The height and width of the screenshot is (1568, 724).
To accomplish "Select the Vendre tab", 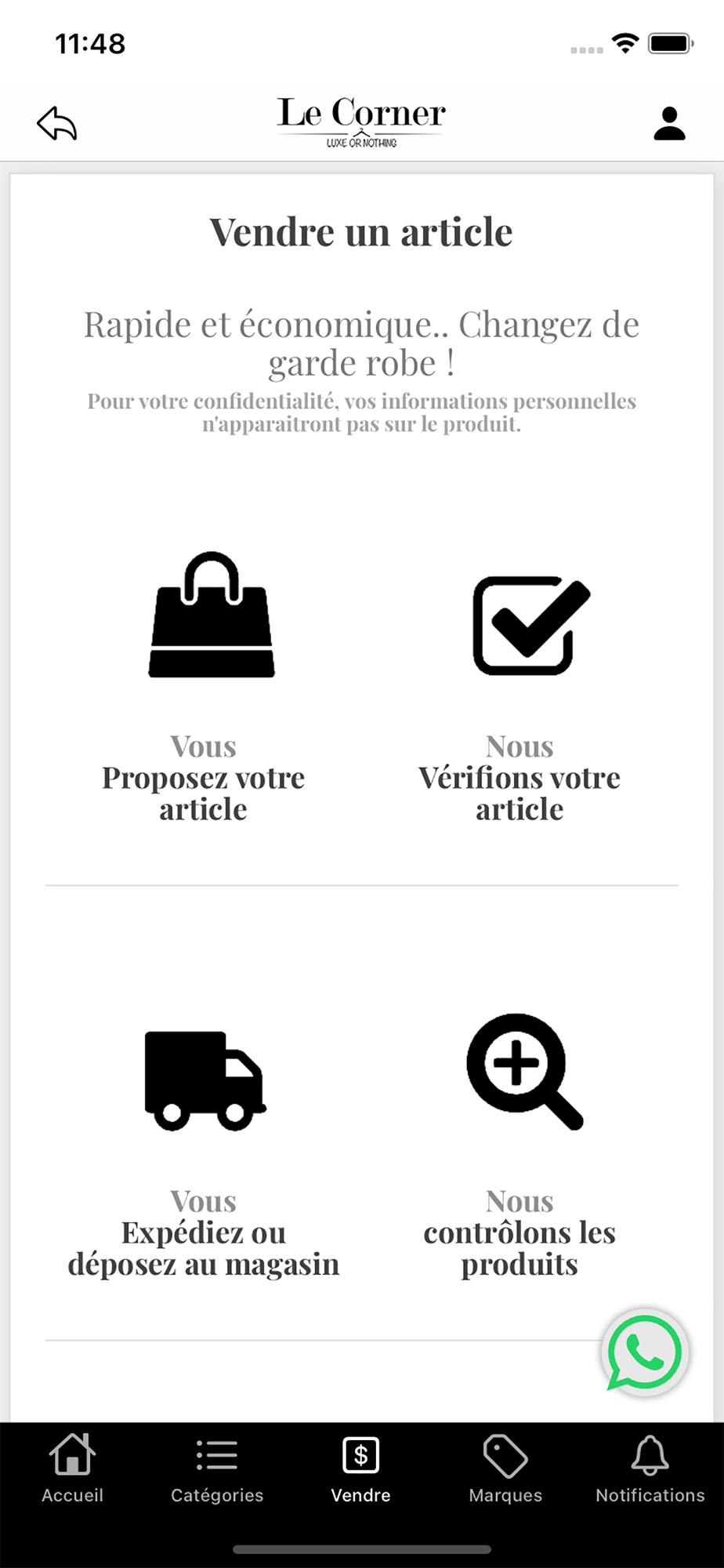I will coord(360,1468).
